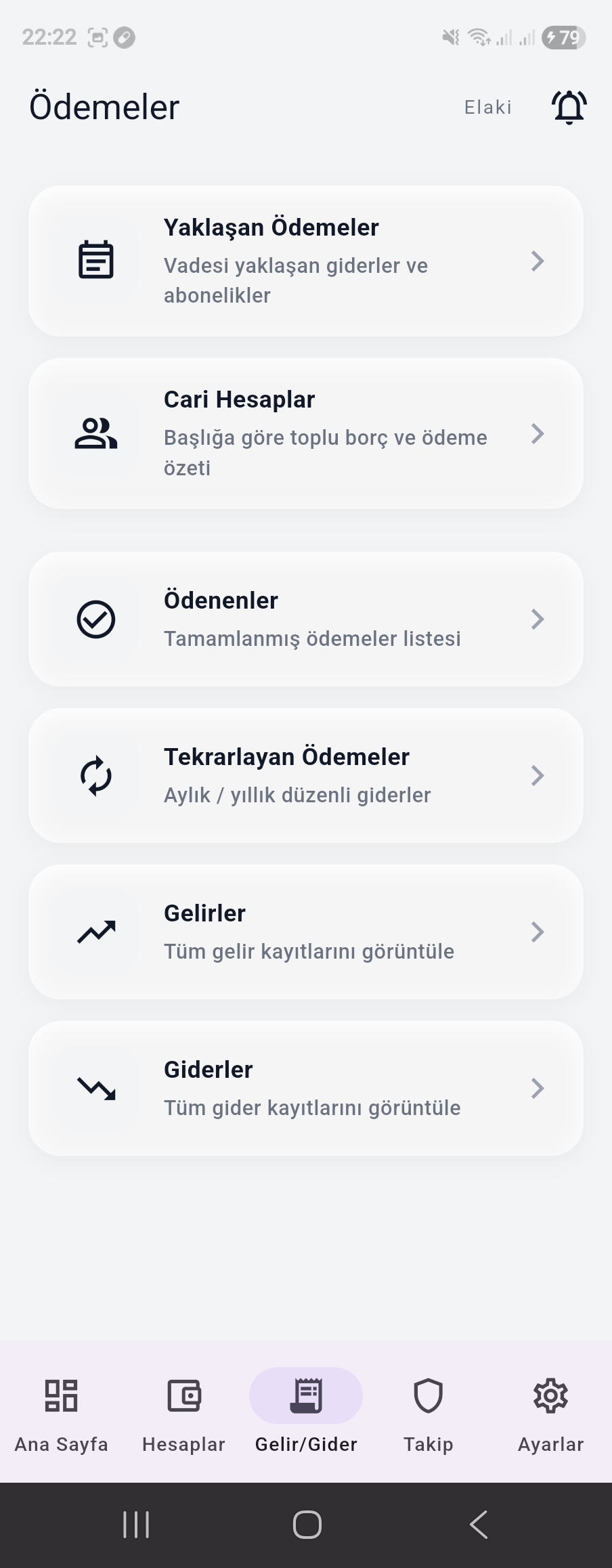The height and width of the screenshot is (1568, 612).
Task: Open Tekrarlayan Ödemeler section
Action: tap(305, 775)
